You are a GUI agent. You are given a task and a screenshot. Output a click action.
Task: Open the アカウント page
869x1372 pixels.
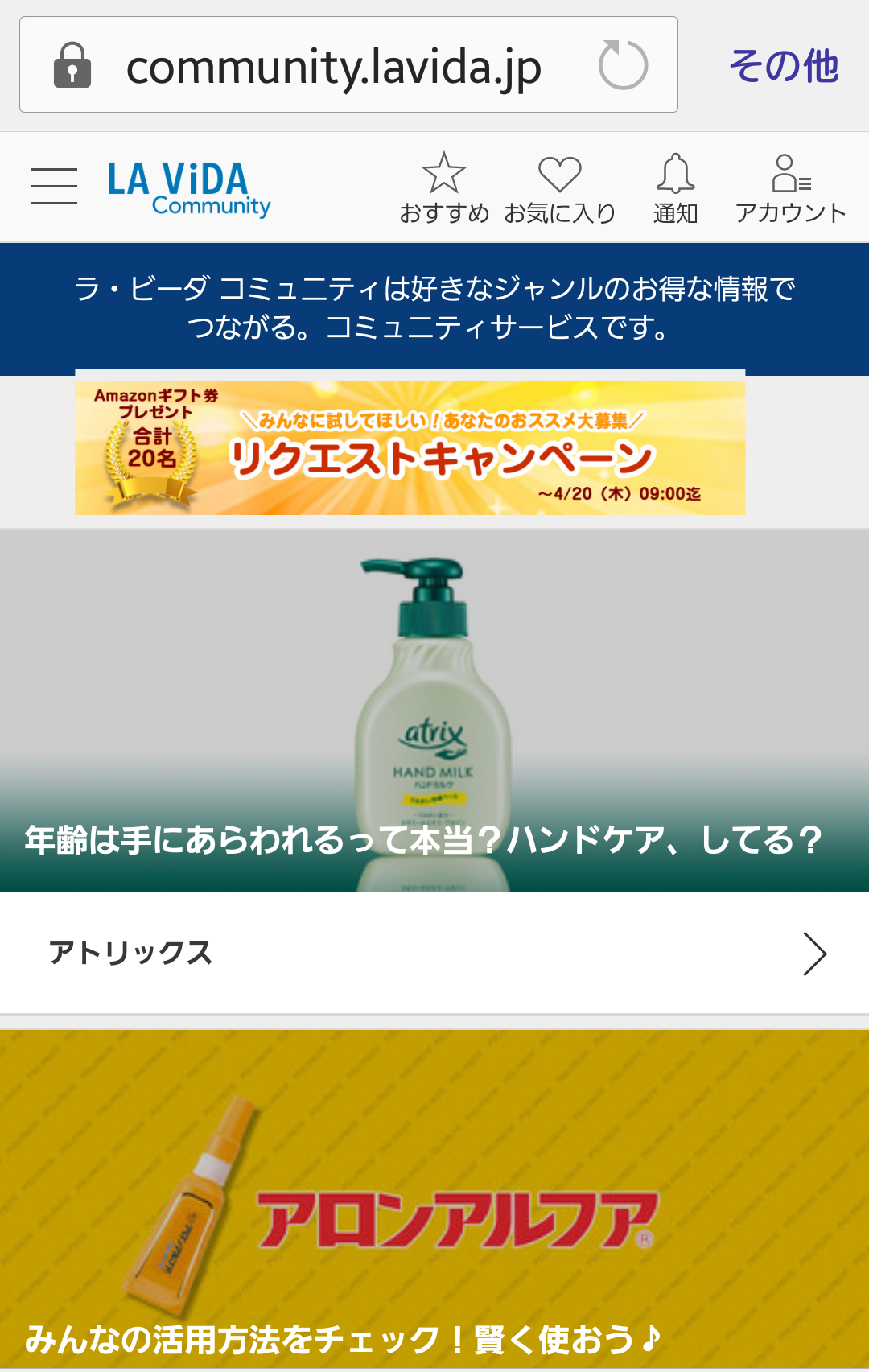[791, 188]
